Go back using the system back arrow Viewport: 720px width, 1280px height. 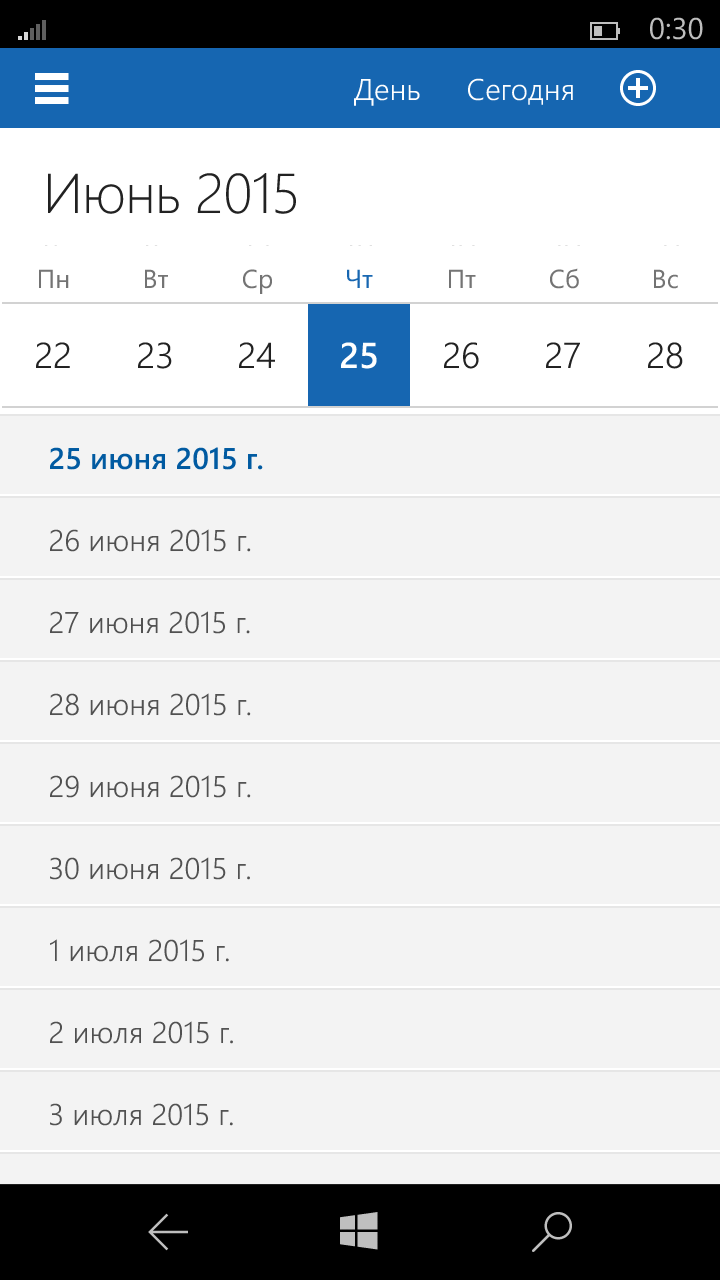168,1232
